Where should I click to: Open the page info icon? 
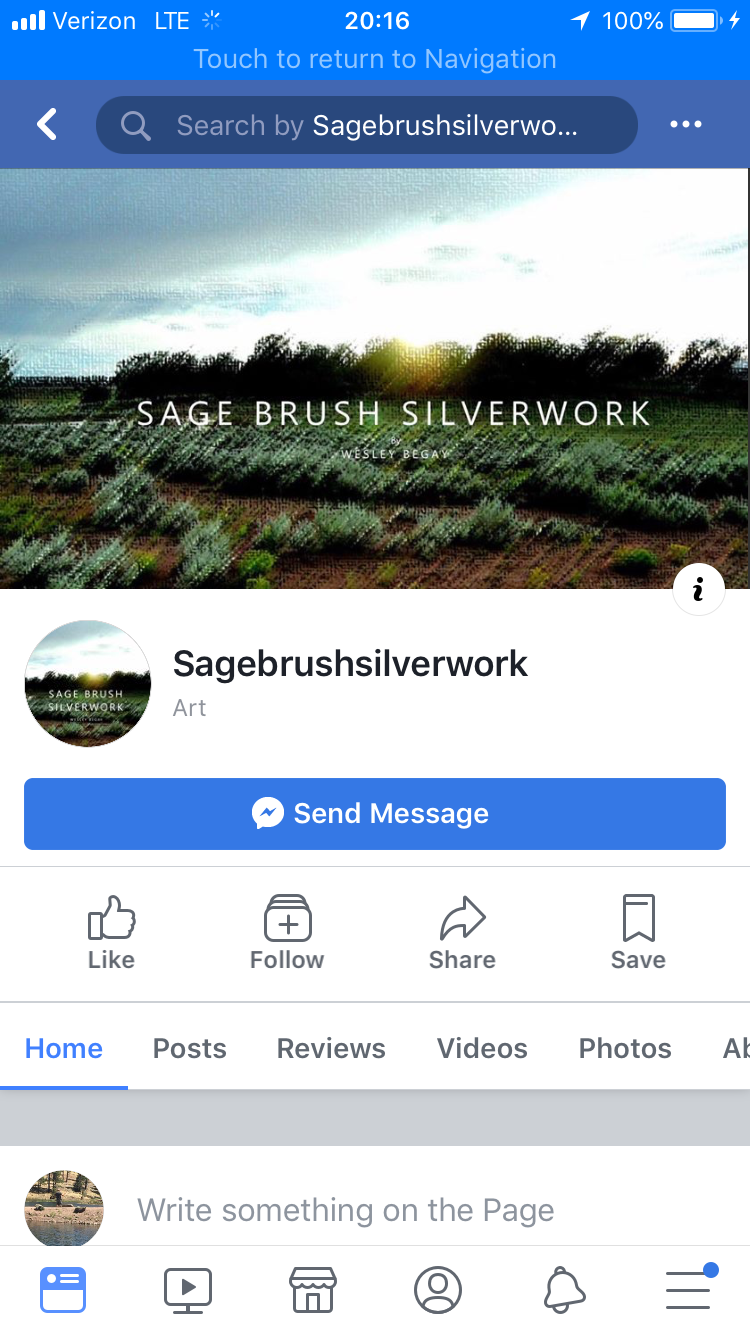698,589
